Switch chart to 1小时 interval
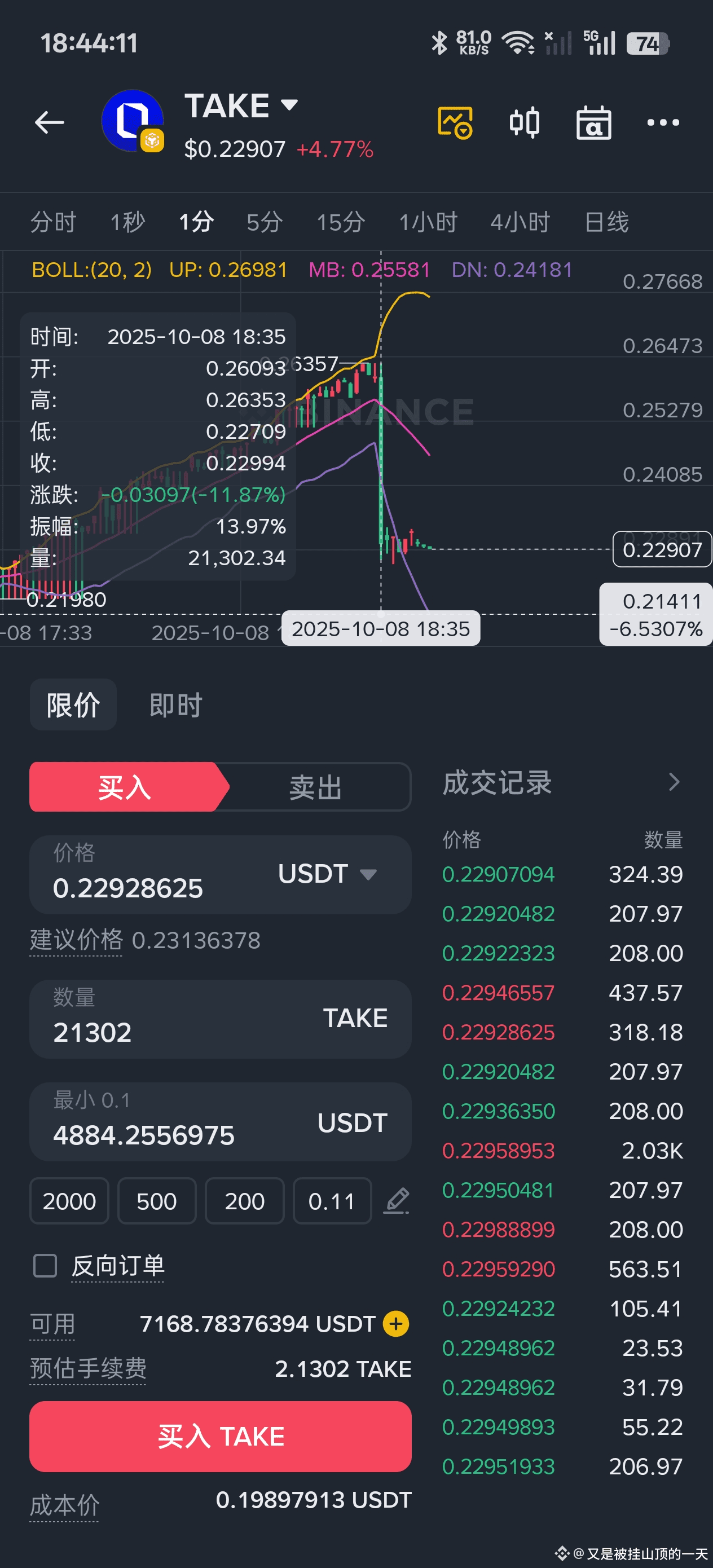The height and width of the screenshot is (1568, 713). point(428,222)
